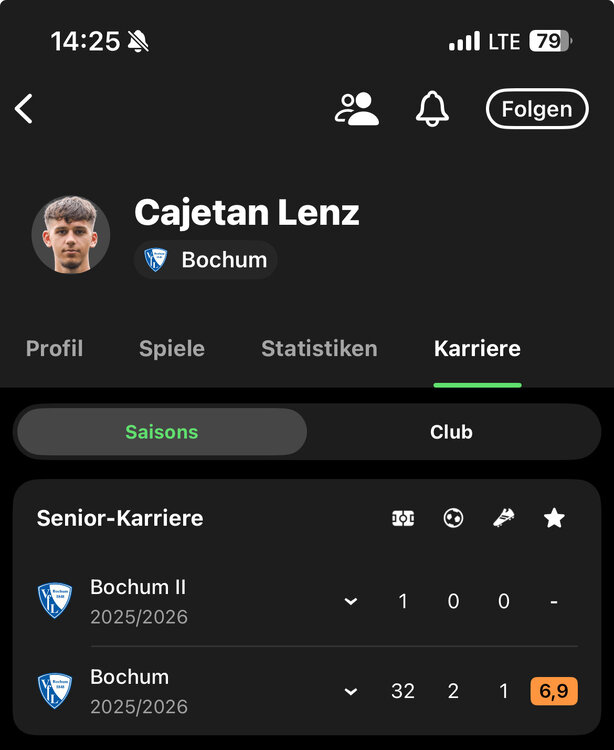Expand the Bochum II 2025/2026 row

point(351,601)
